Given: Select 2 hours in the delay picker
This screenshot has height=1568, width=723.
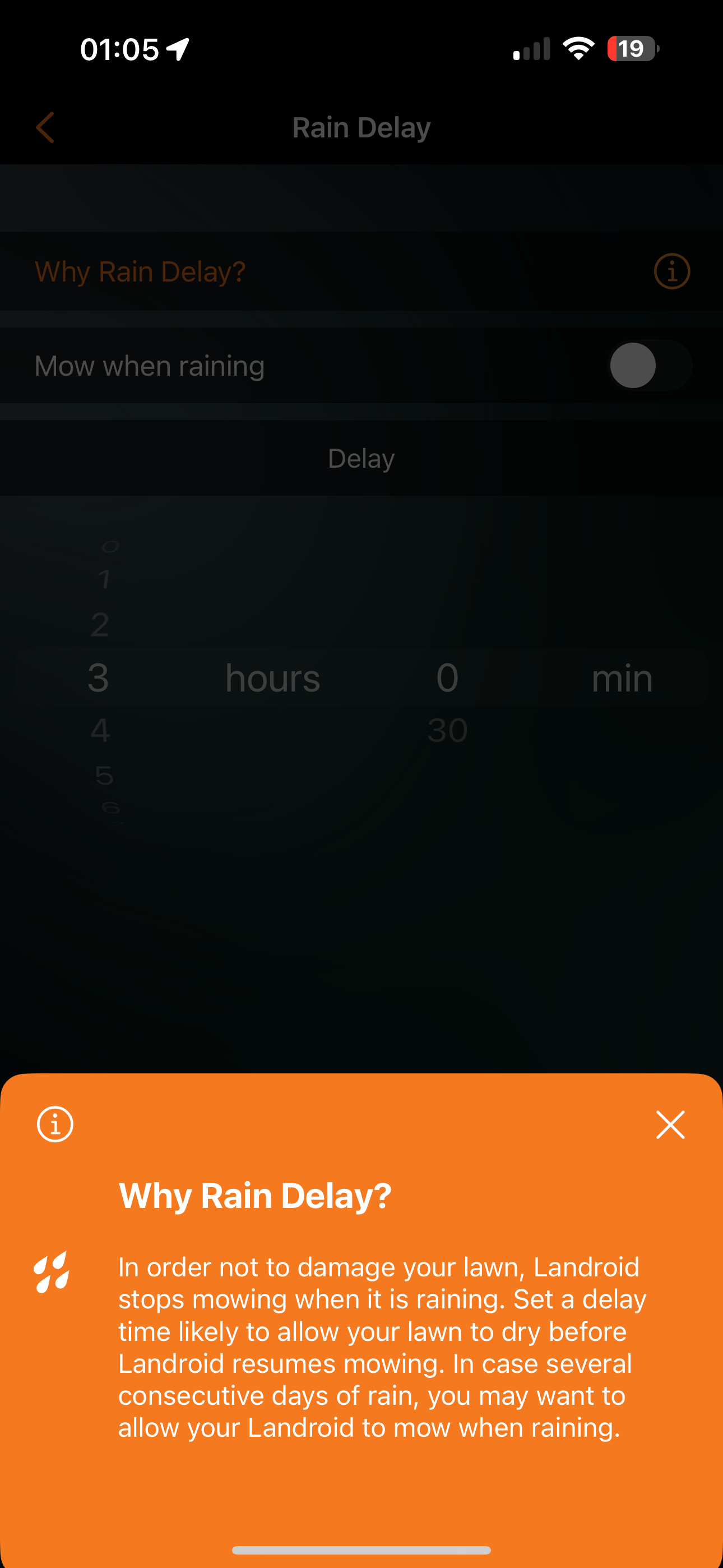Looking at the screenshot, I should [x=100, y=625].
